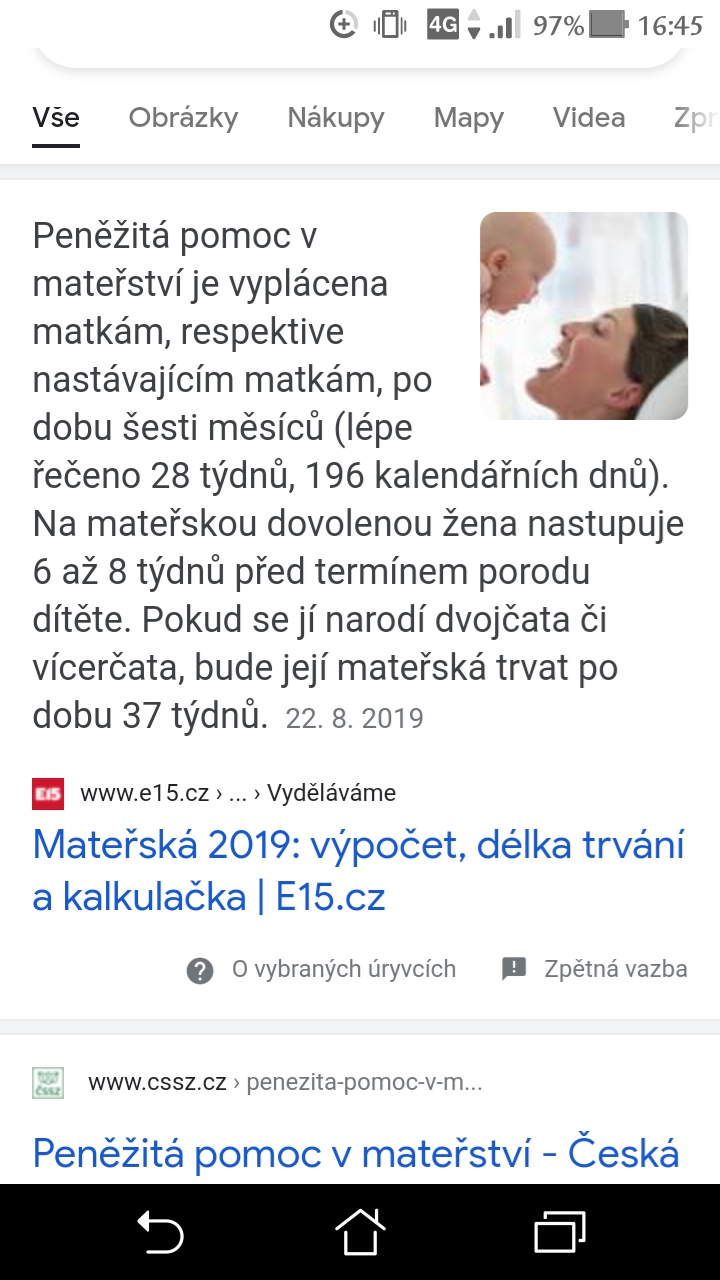720x1280 pixels.
Task: Send feedback via Zpětná vazba
Action: [x=595, y=969]
